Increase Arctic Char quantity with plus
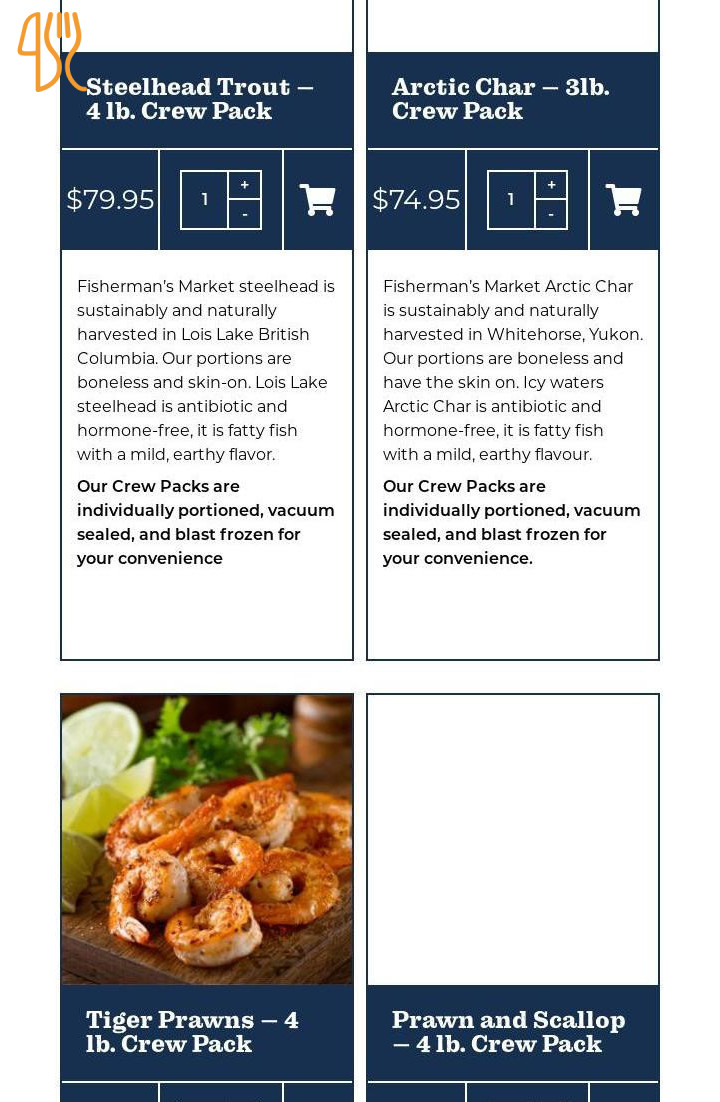The image size is (720, 1102). 551,185
